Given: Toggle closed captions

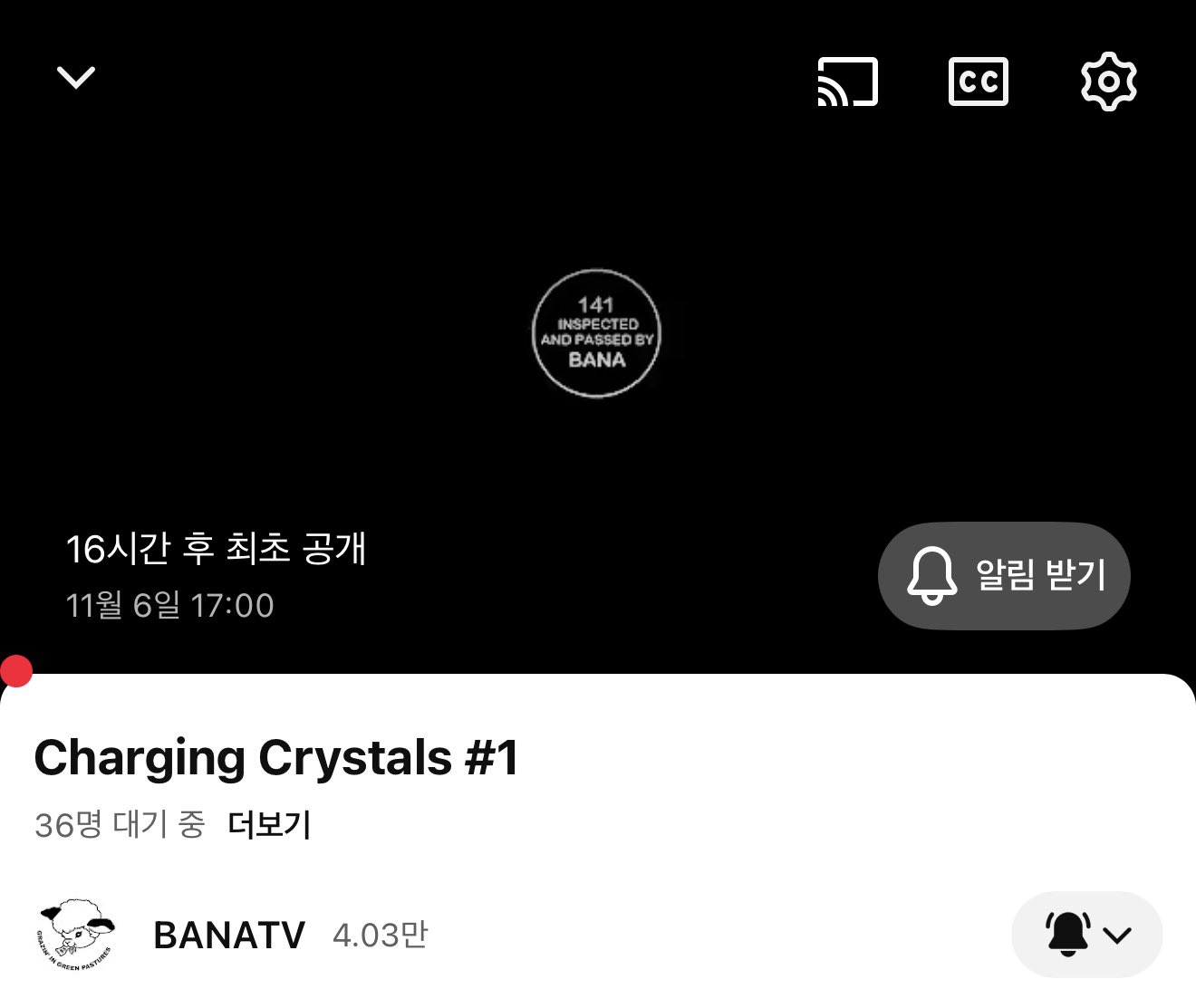Looking at the screenshot, I should coord(978,82).
